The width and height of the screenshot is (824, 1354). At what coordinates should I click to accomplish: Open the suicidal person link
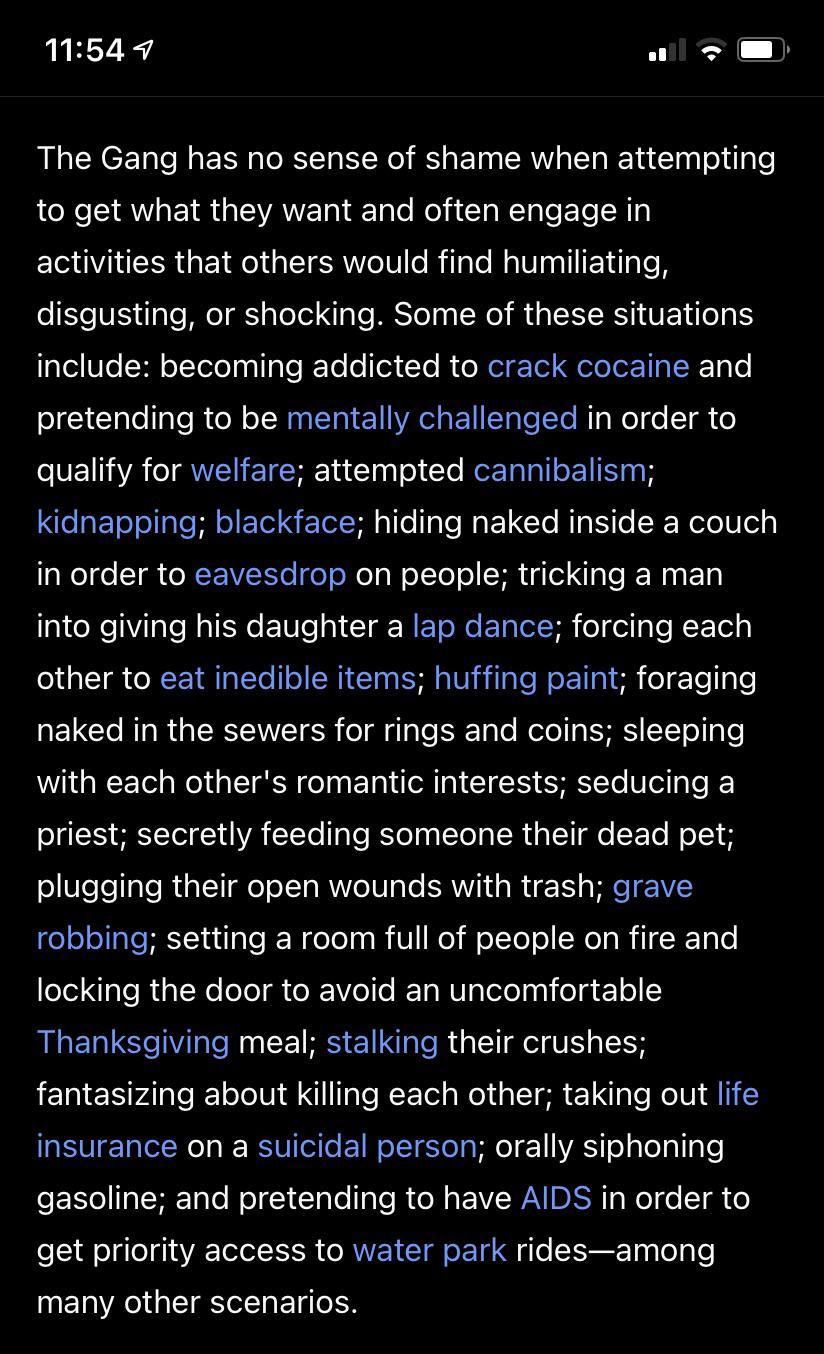click(367, 1146)
